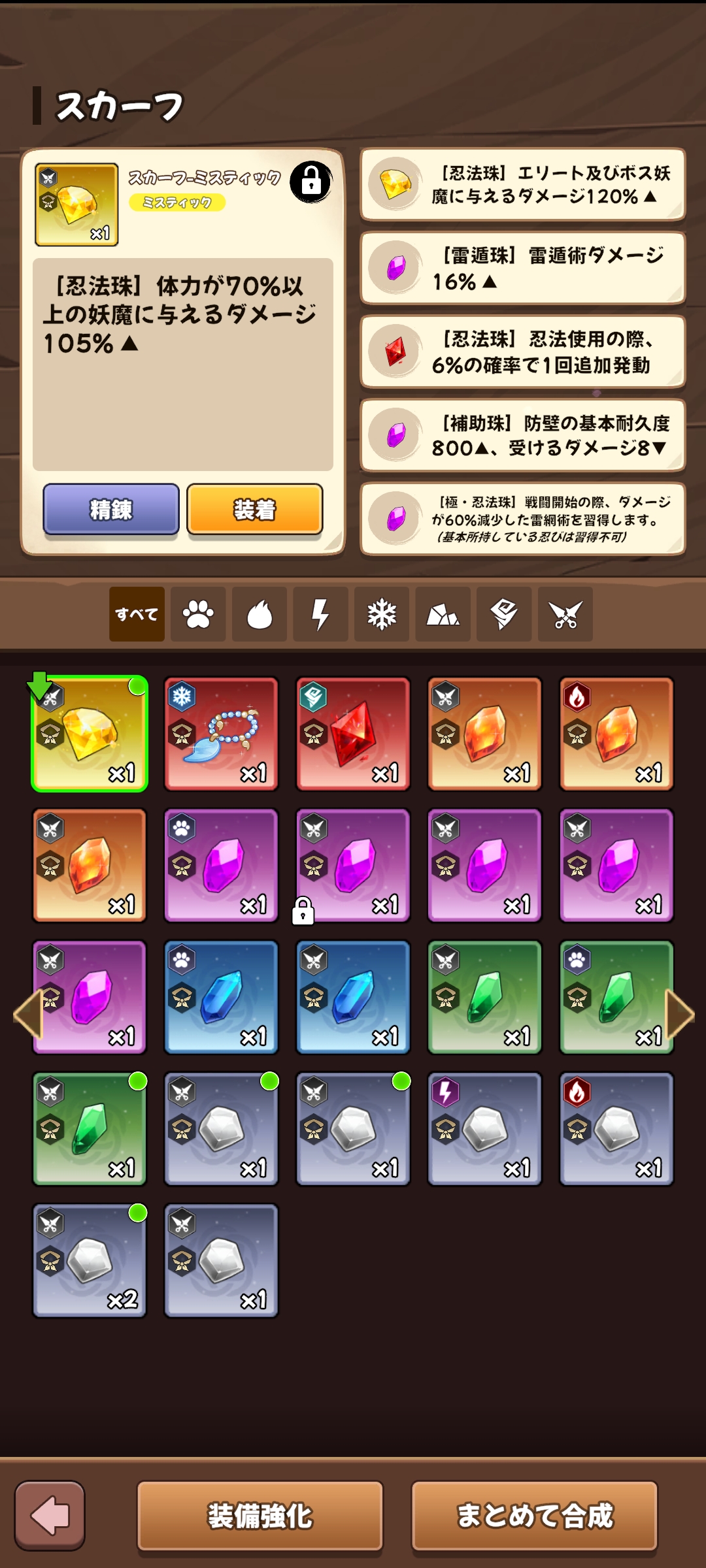The height and width of the screenshot is (1568, 706).
Task: Choose the white gem with x2 count
Action: point(90,1260)
